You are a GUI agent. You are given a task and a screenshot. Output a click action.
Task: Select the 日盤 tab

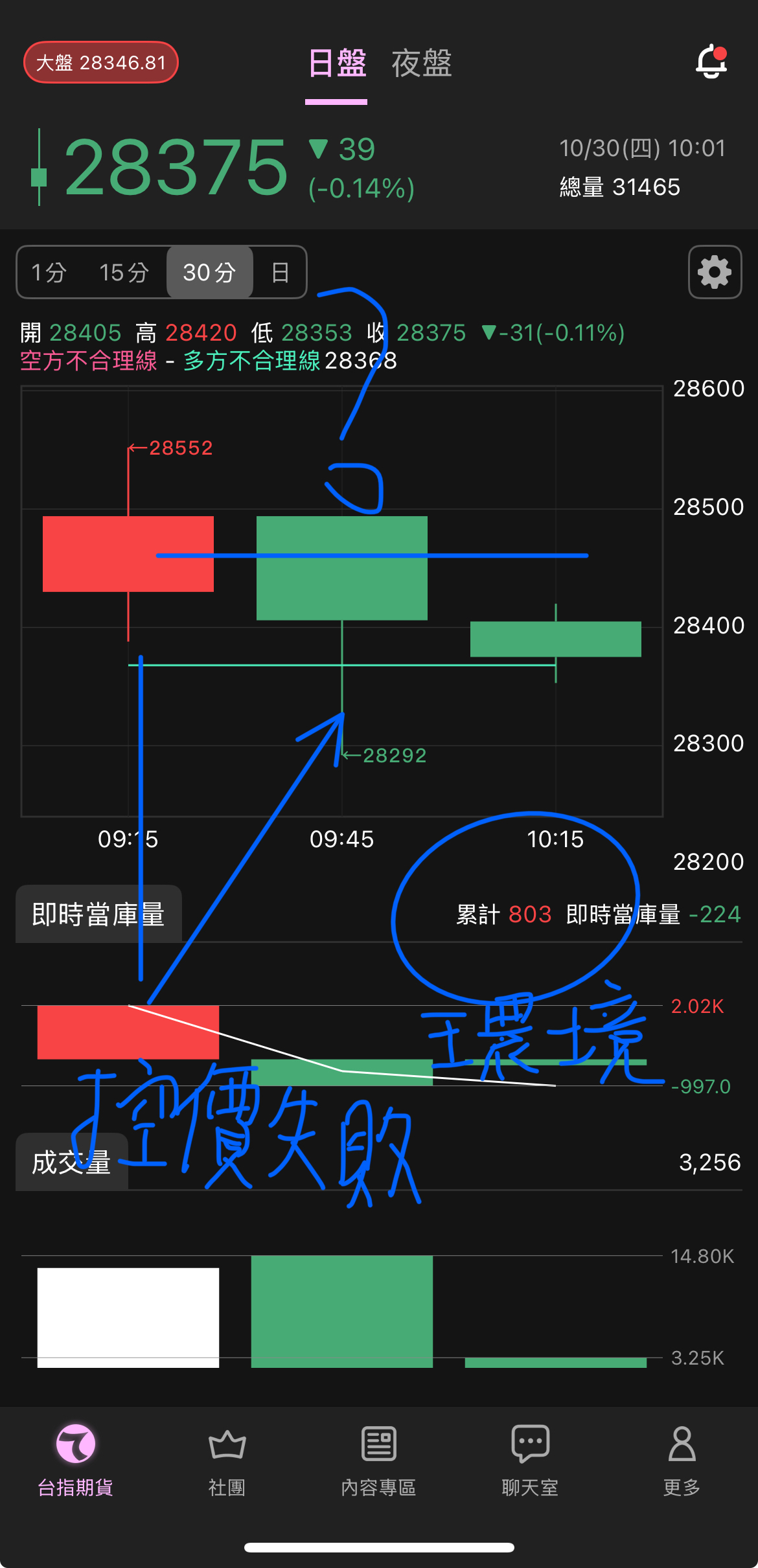(337, 63)
